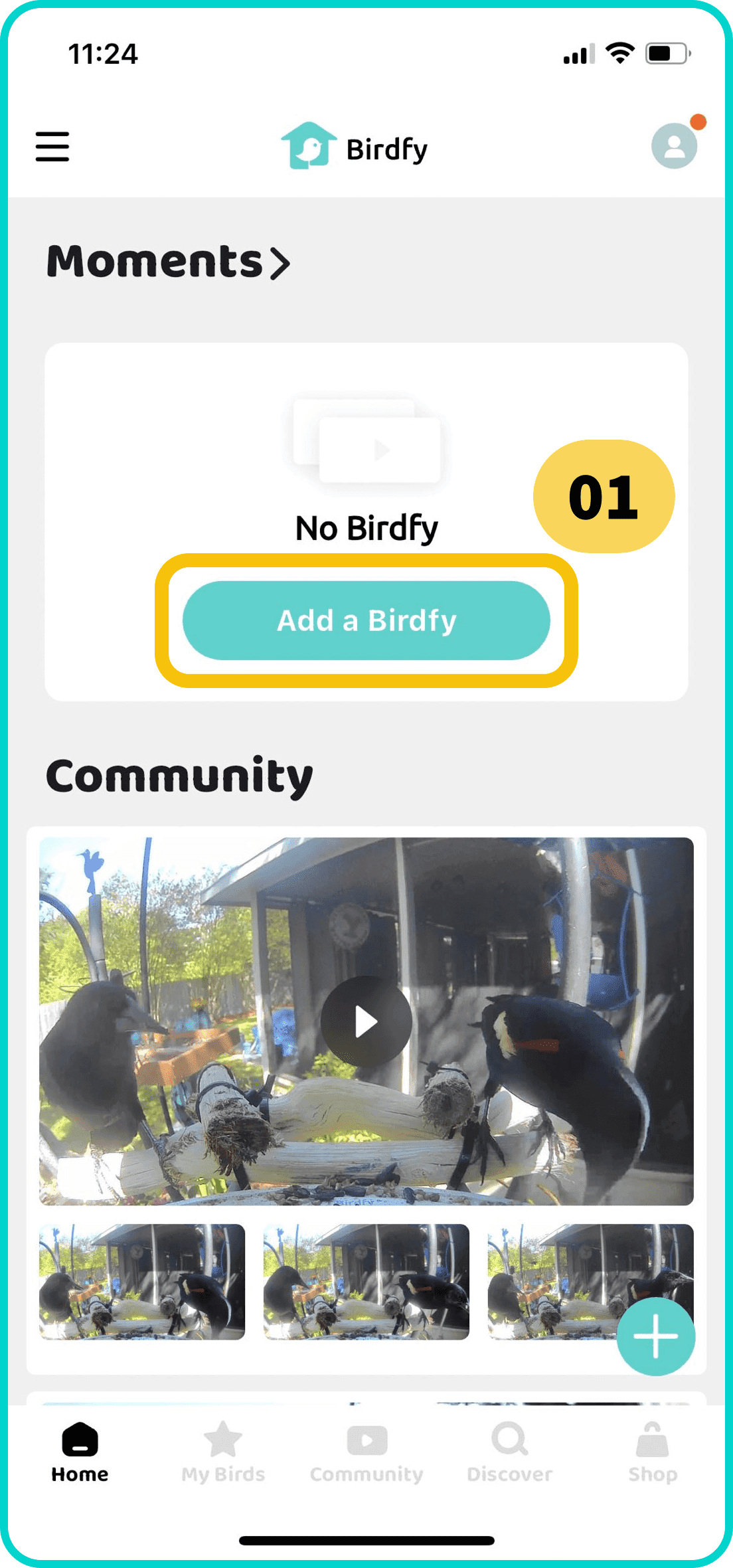Open the Moments section
This screenshot has width=733, height=1568.
pos(168,262)
